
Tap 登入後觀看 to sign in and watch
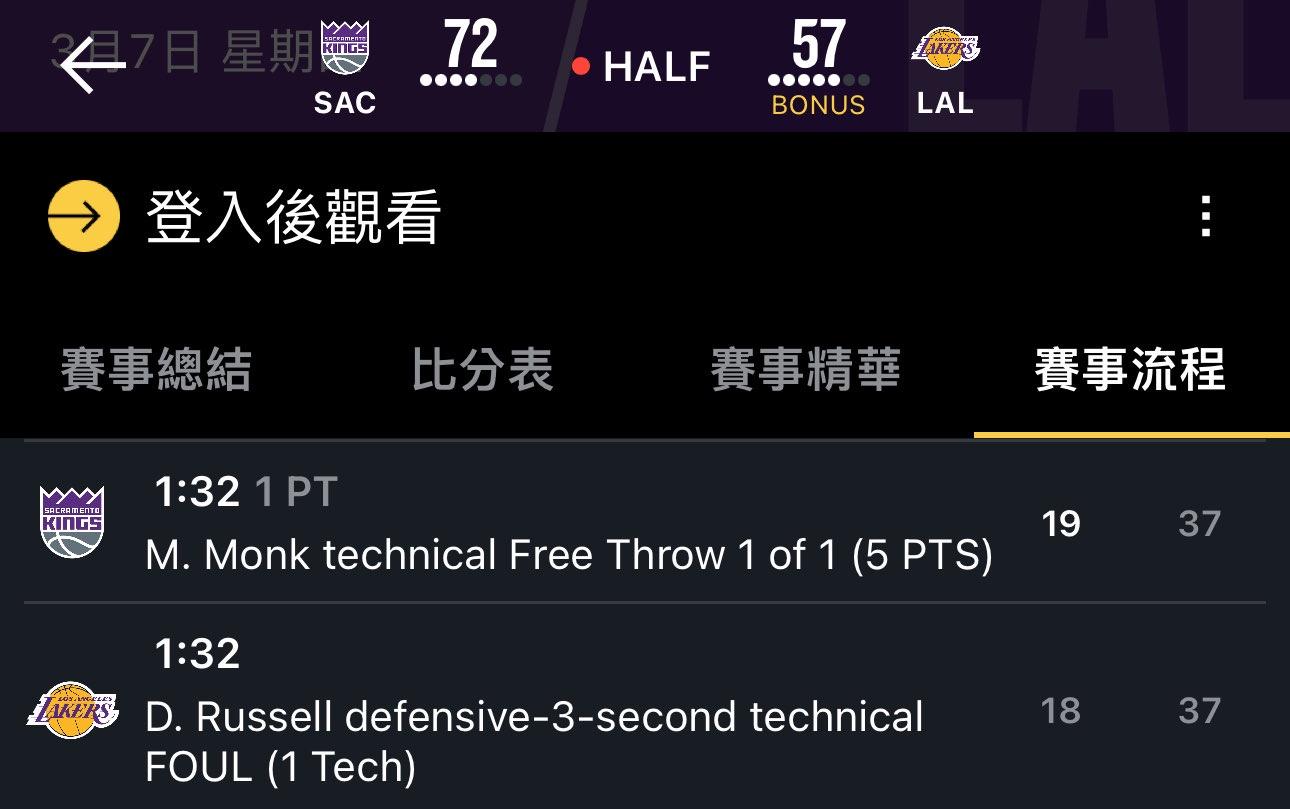tap(290, 217)
